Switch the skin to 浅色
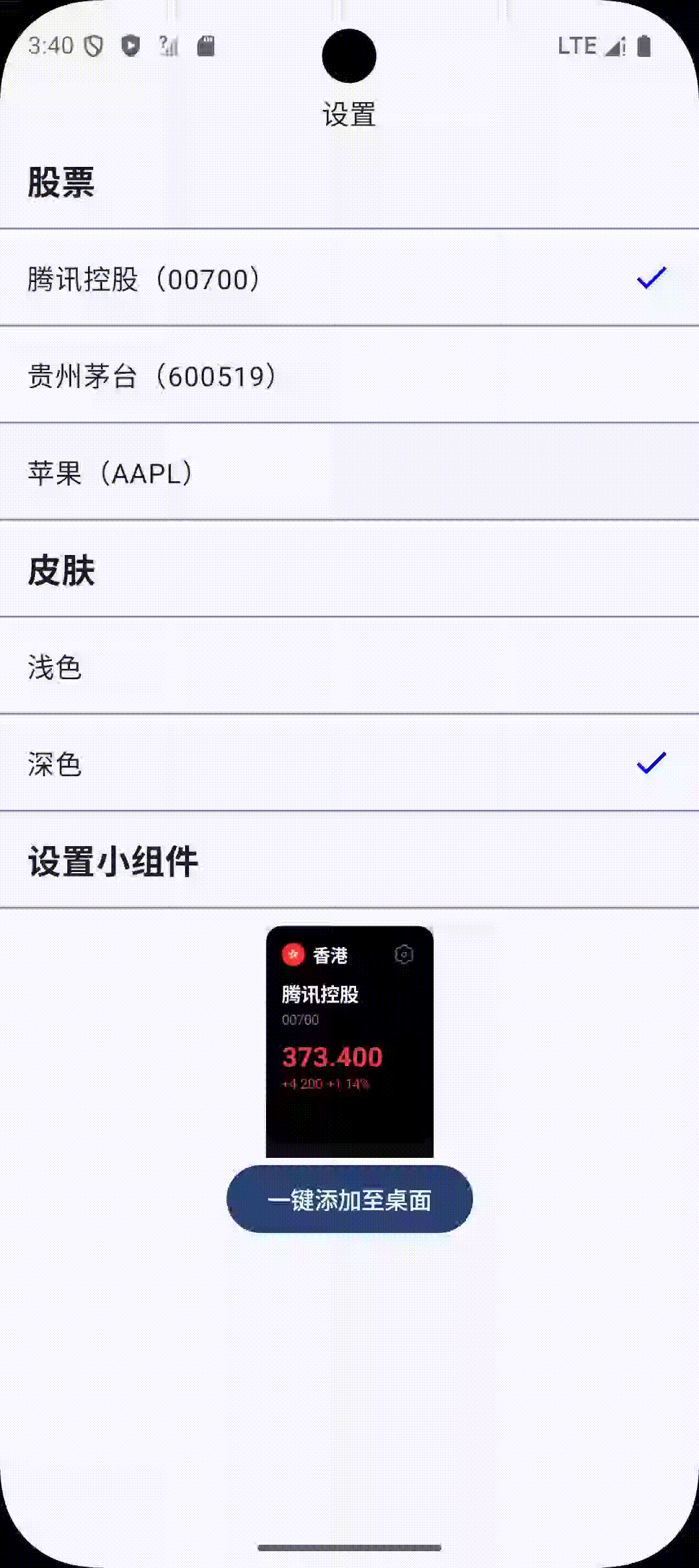This screenshot has width=699, height=1568. pyautogui.click(x=349, y=666)
